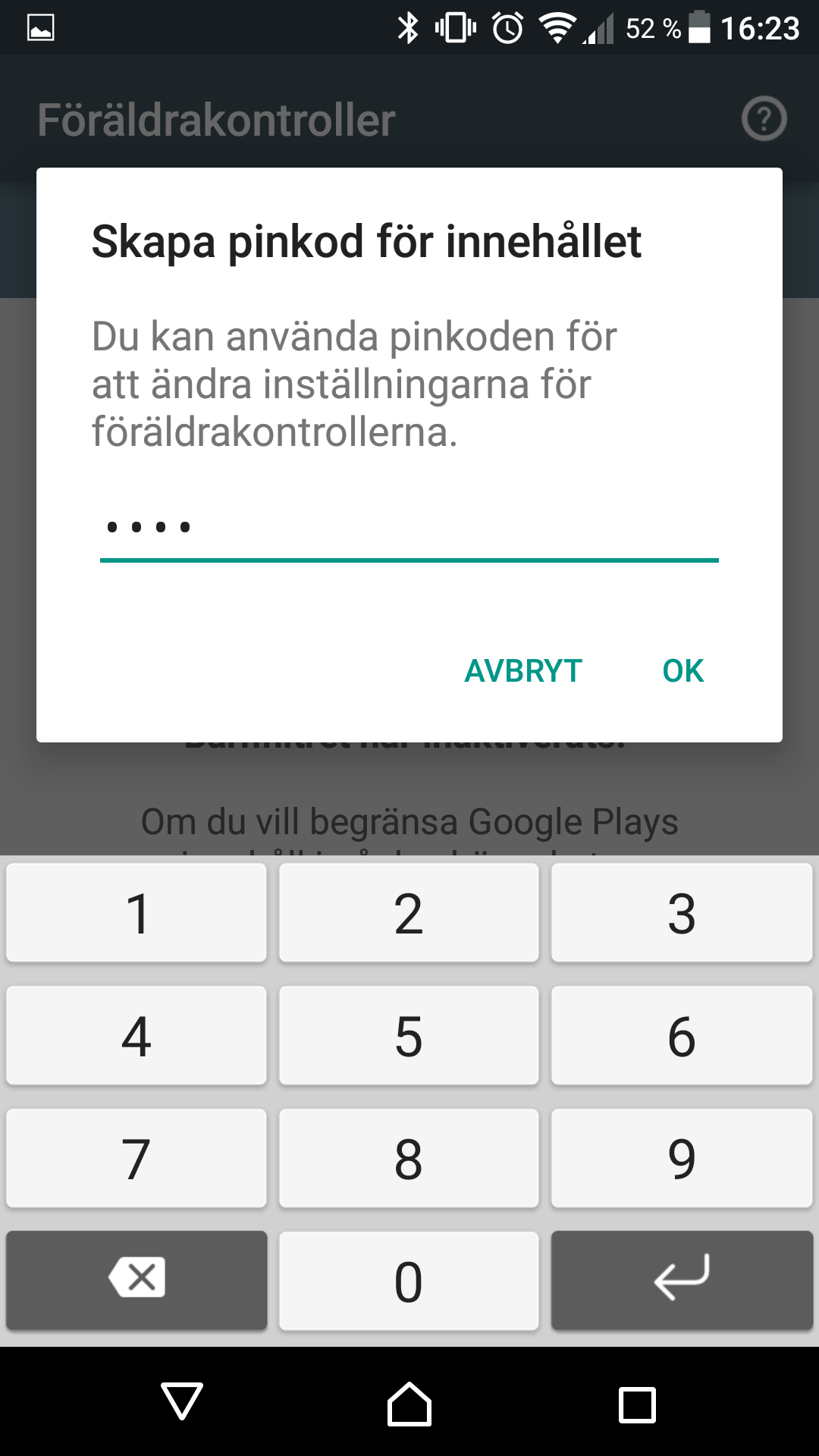Screen dimensions: 819x1456
Task: Delete the last digit with backspace
Action: pyautogui.click(x=136, y=1281)
